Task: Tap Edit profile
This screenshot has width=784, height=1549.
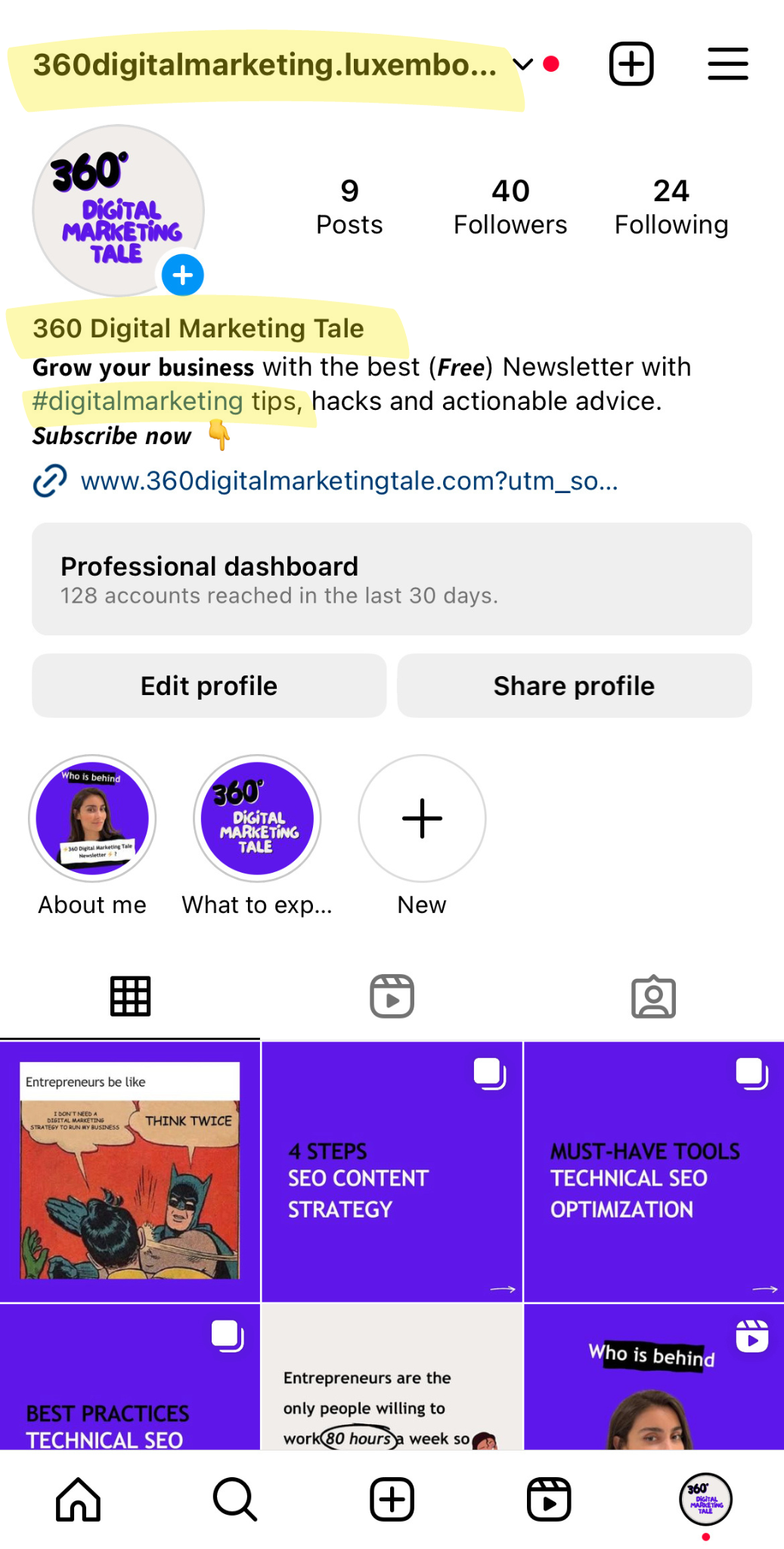Action: [209, 686]
